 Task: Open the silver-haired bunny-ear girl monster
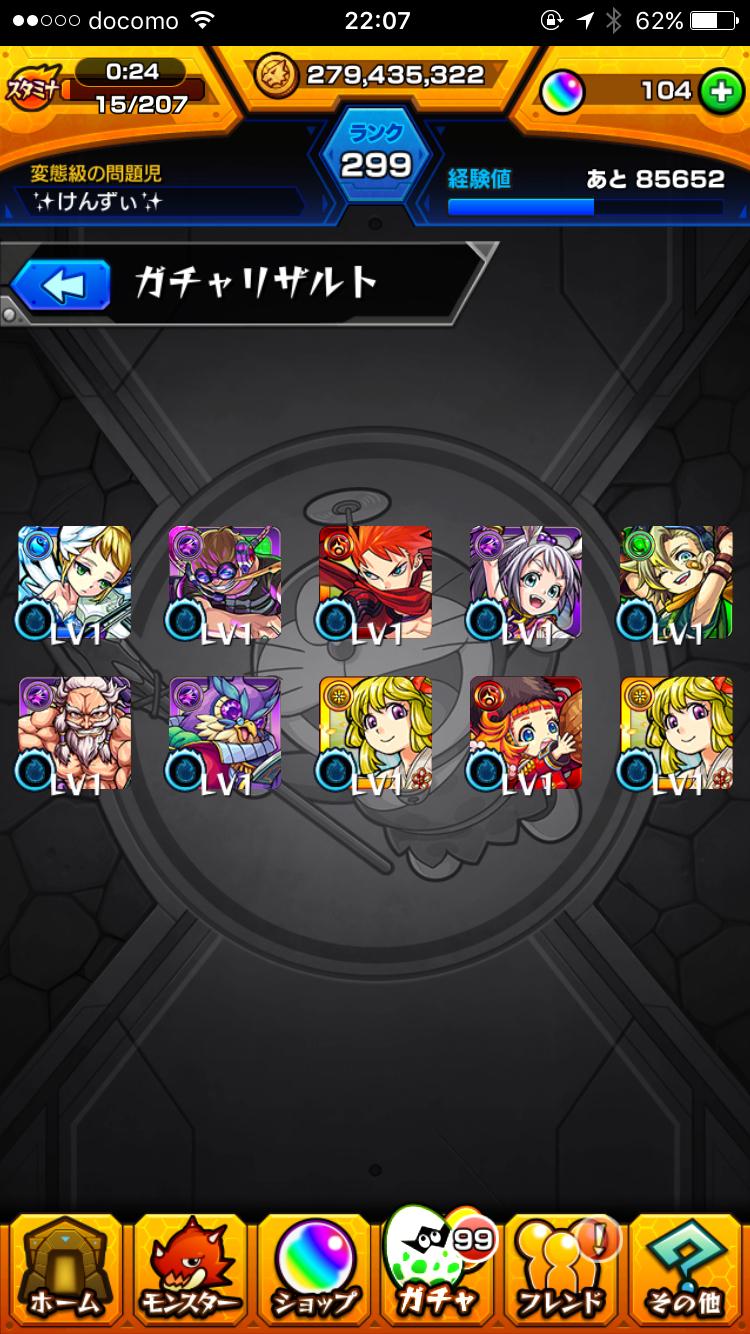pyautogui.click(x=526, y=584)
